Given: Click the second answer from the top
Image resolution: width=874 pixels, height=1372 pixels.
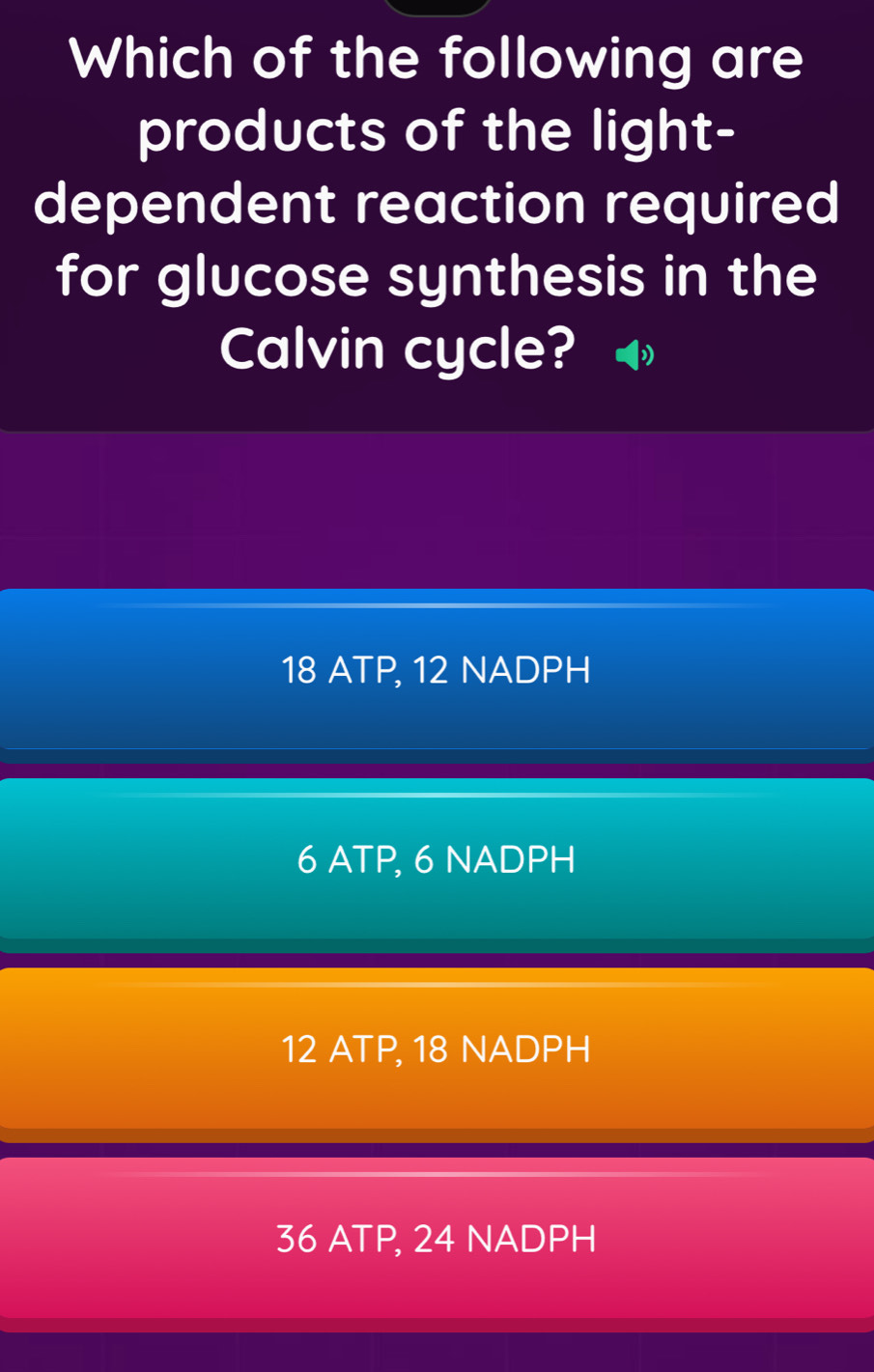Looking at the screenshot, I should pos(437,859).
